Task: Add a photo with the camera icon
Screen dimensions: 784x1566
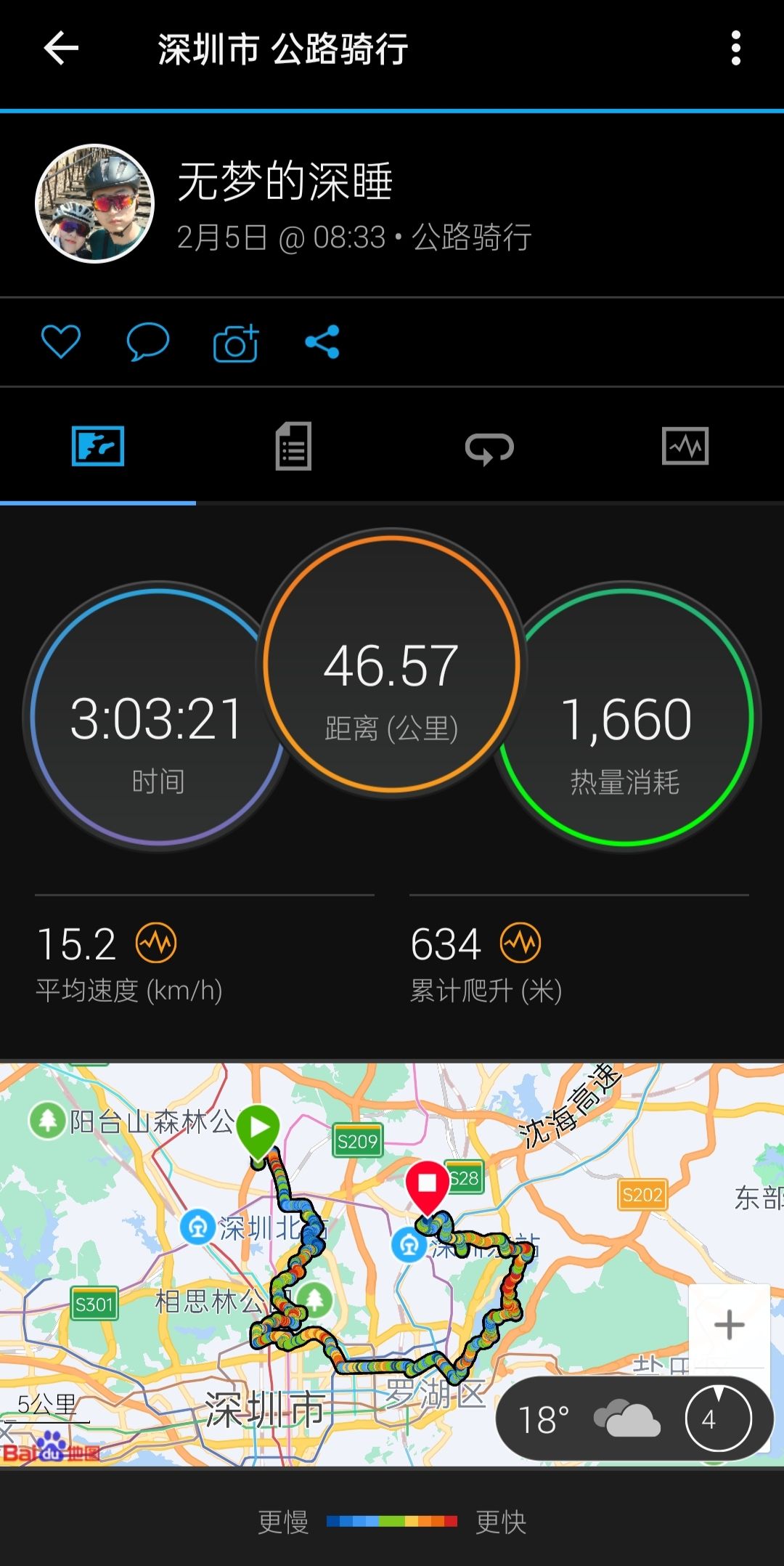Action: coord(236,342)
